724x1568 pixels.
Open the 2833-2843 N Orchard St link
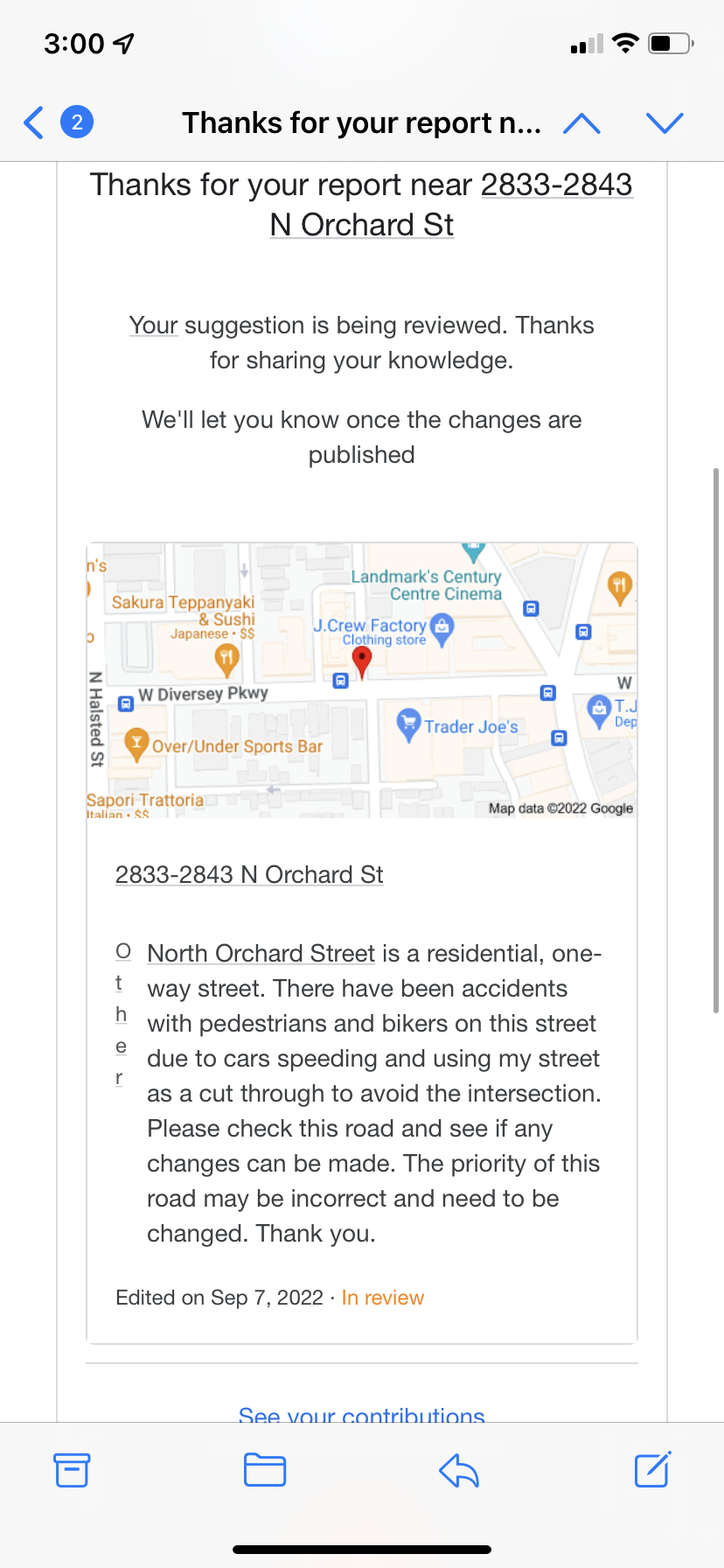(x=249, y=874)
